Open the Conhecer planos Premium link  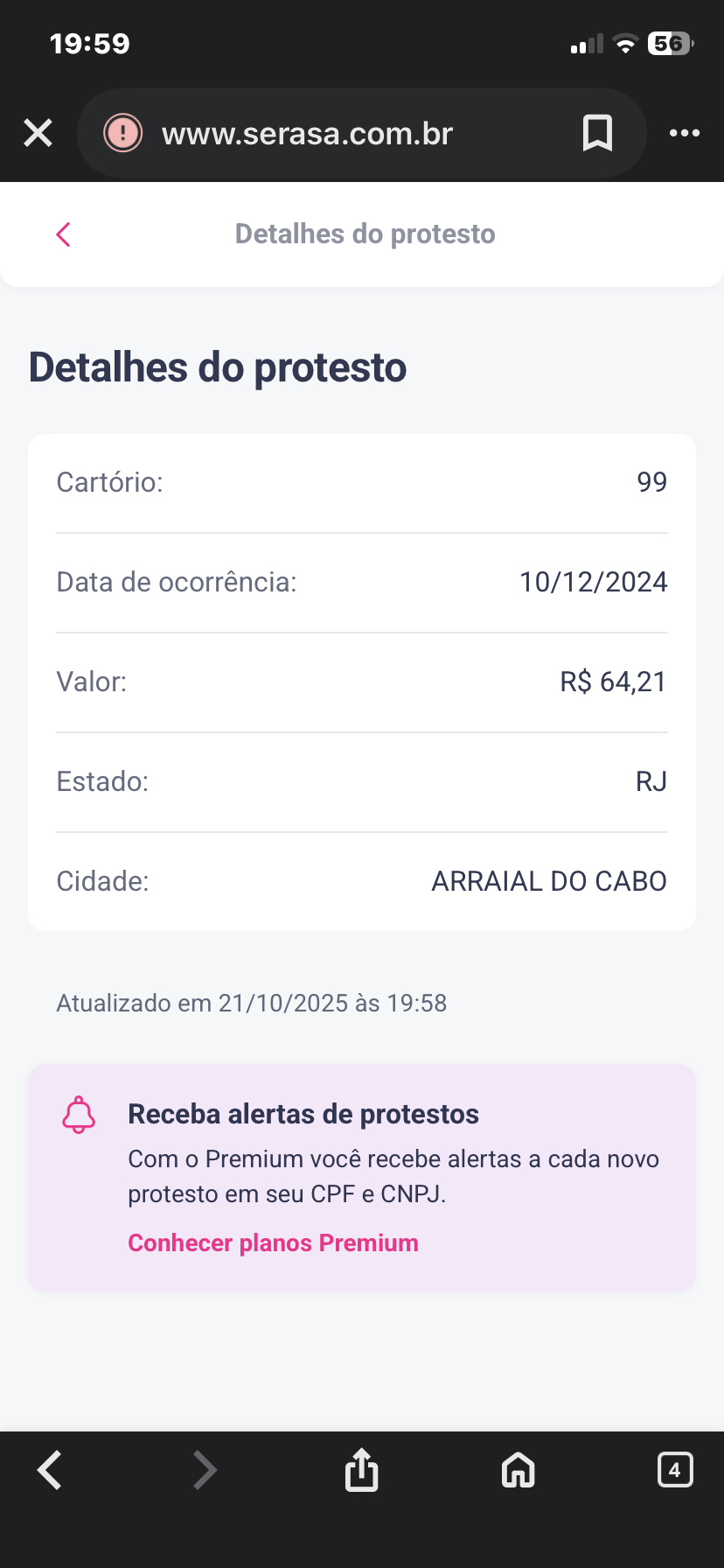pos(273,1242)
